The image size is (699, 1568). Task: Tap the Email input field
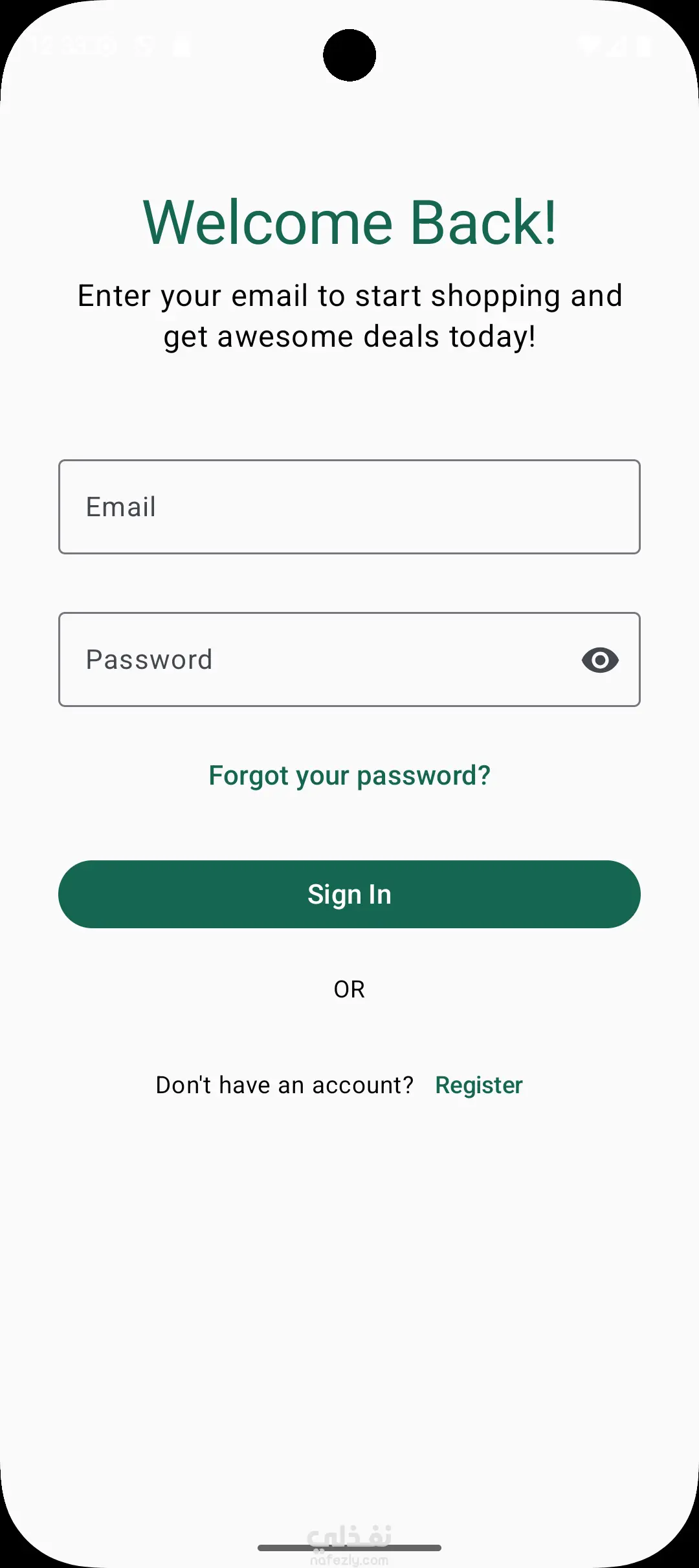pyautogui.click(x=349, y=507)
